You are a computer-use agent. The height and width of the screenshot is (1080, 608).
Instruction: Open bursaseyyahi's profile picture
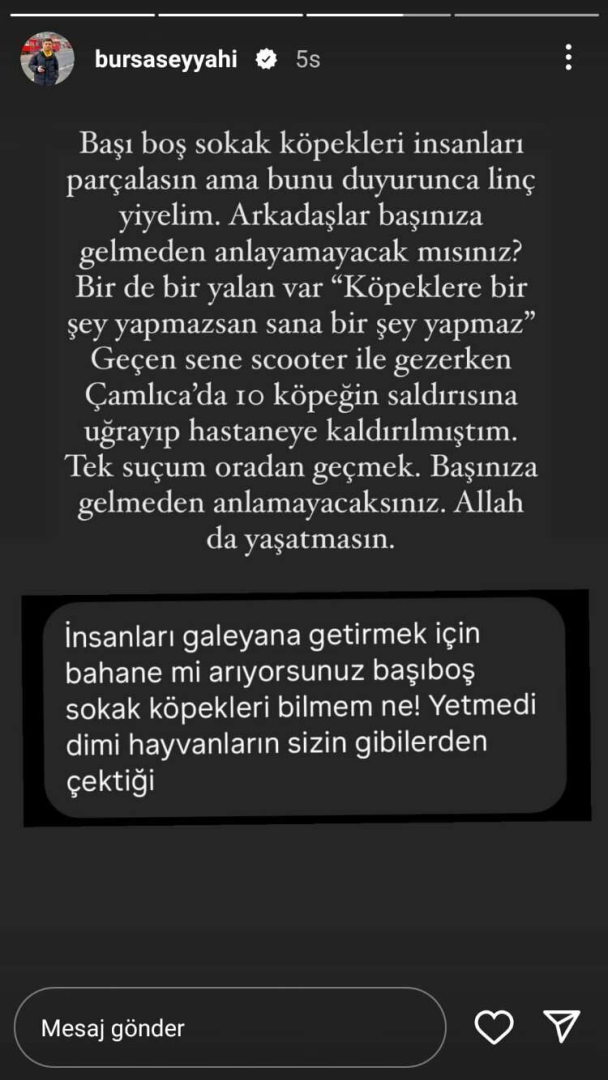pos(47,59)
